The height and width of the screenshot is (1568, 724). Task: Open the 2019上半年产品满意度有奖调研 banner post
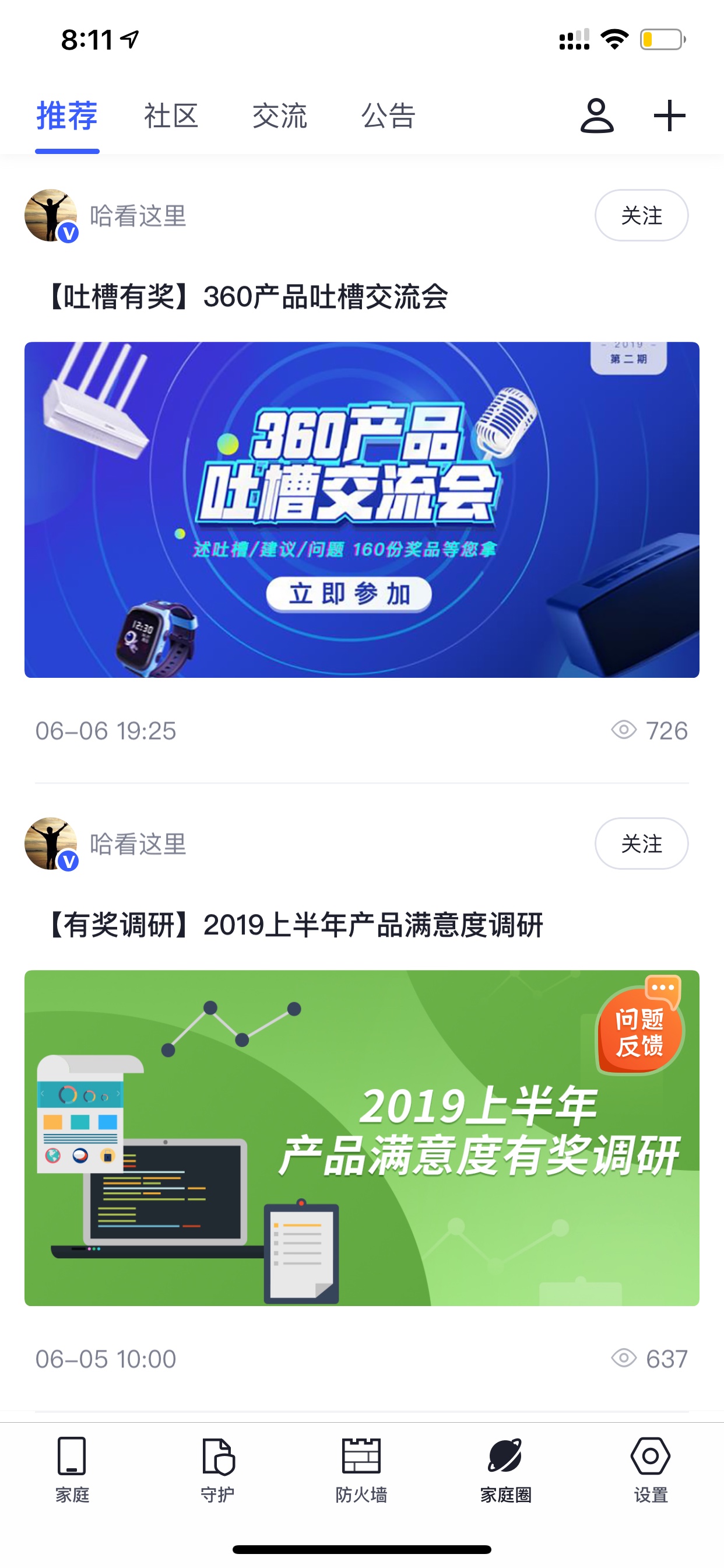(362, 1137)
